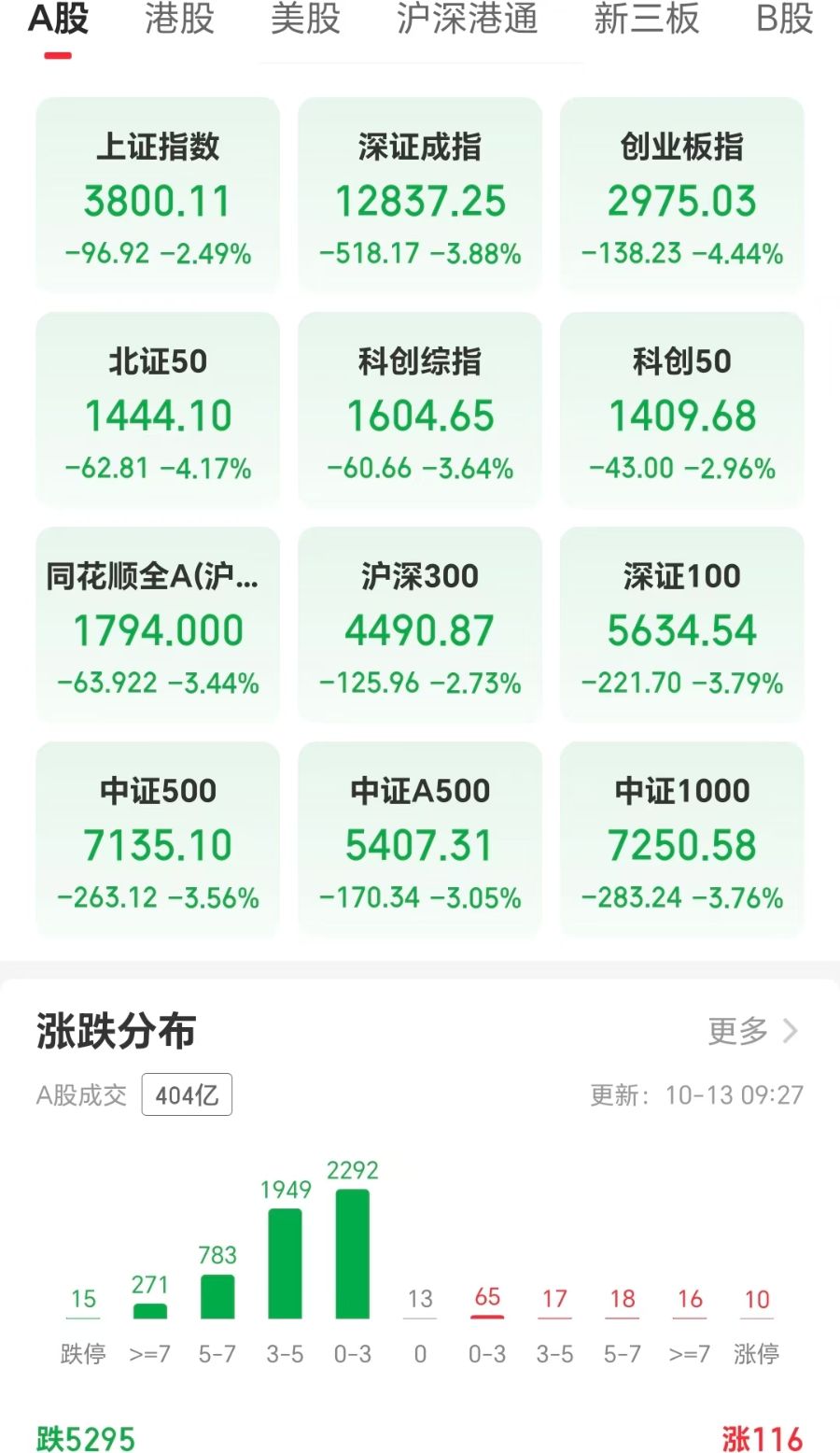Image resolution: width=840 pixels, height=1453 pixels.
Task: Switch to the 港股 tab
Action: coord(179,20)
